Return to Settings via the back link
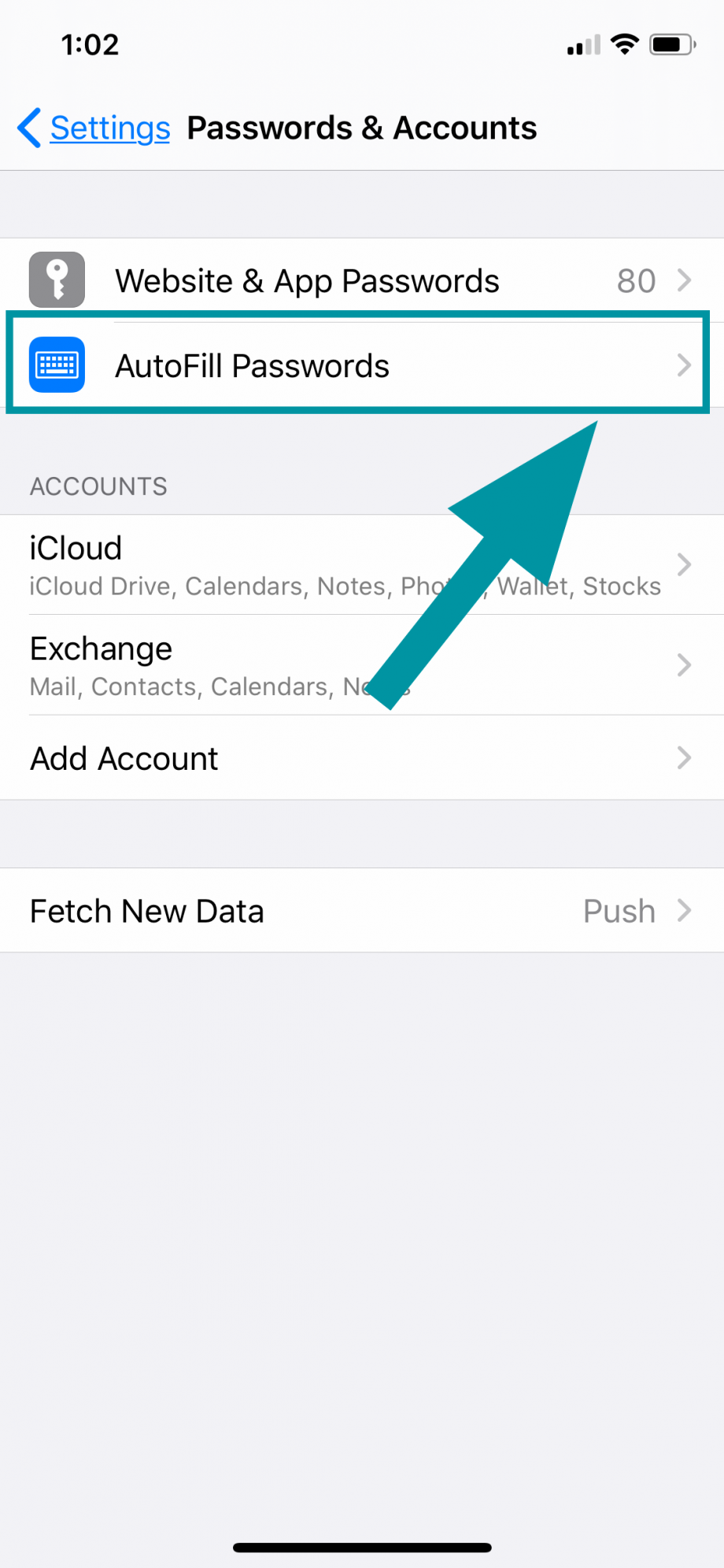724x1568 pixels. click(109, 127)
